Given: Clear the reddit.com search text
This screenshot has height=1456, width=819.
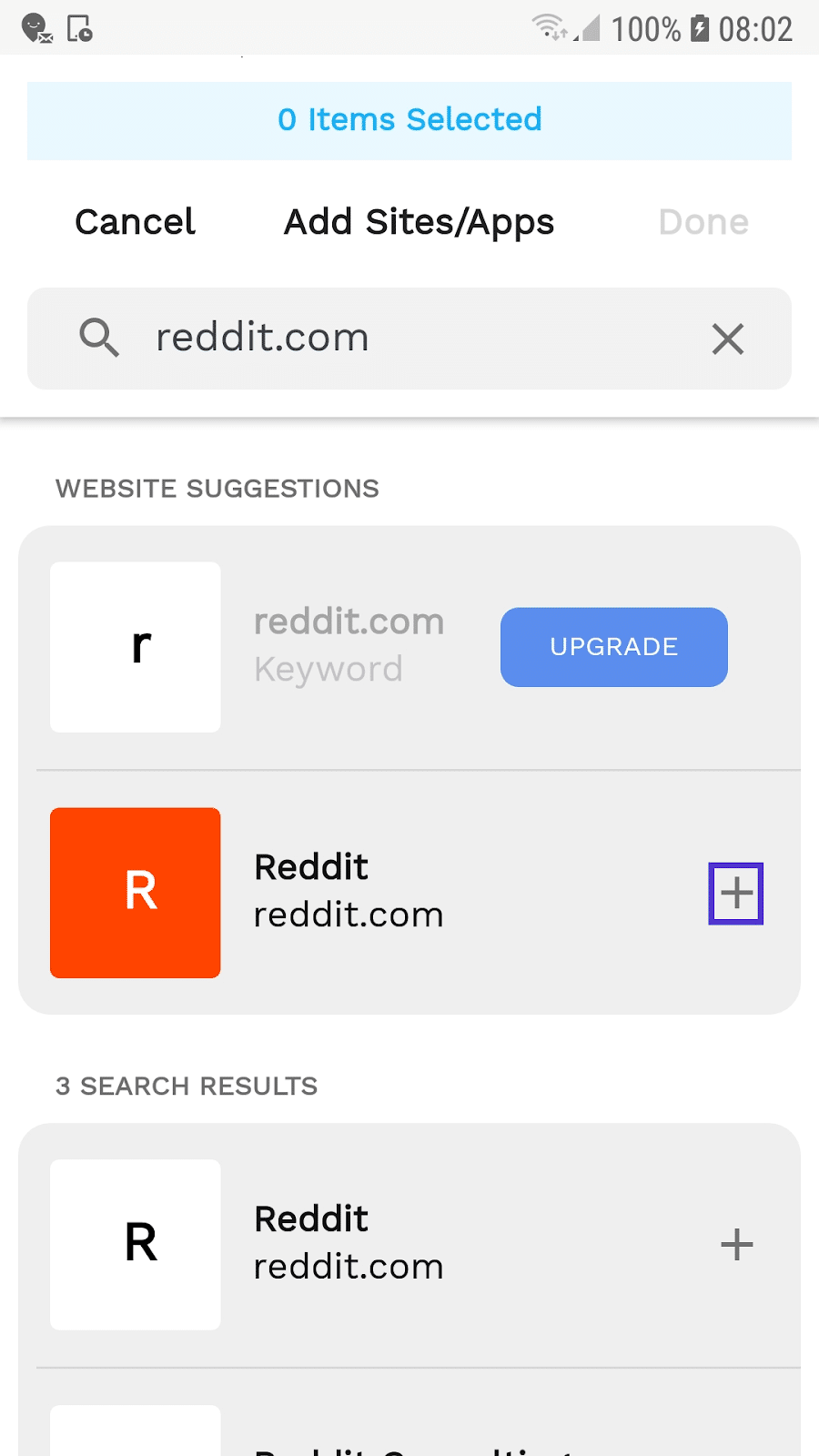Looking at the screenshot, I should point(727,339).
